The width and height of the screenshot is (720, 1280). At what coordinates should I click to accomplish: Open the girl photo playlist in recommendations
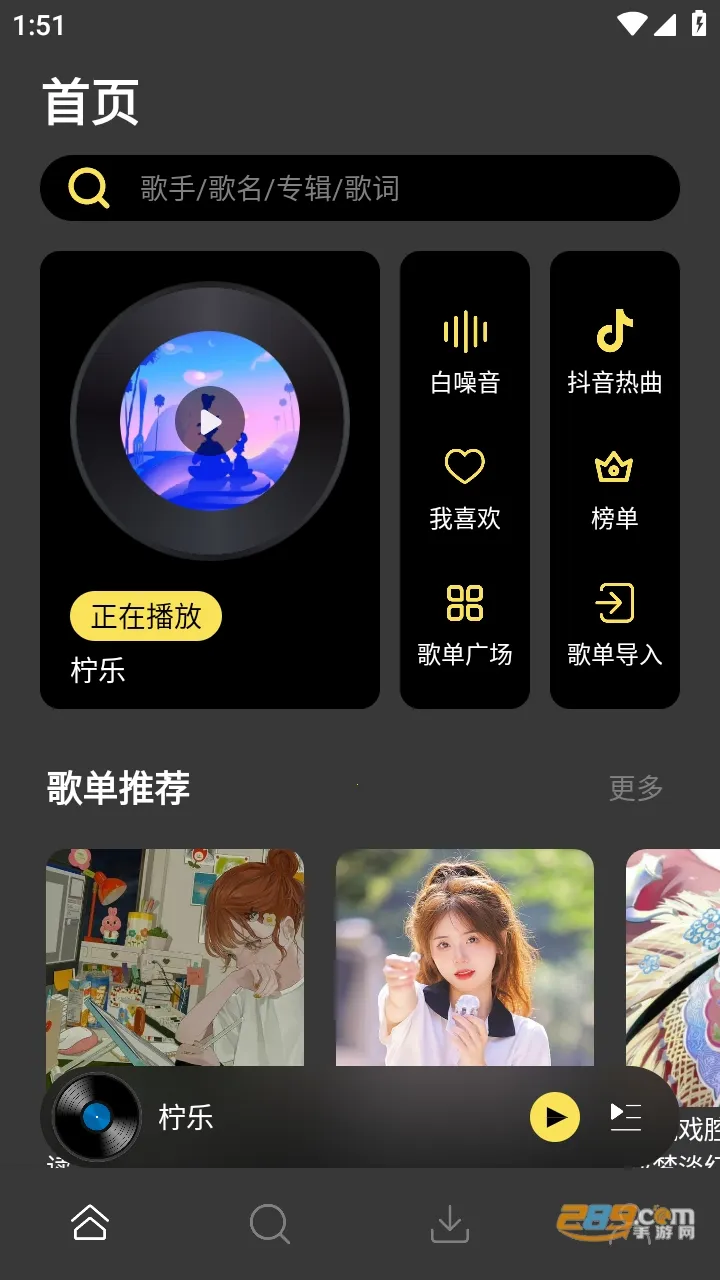click(x=464, y=957)
